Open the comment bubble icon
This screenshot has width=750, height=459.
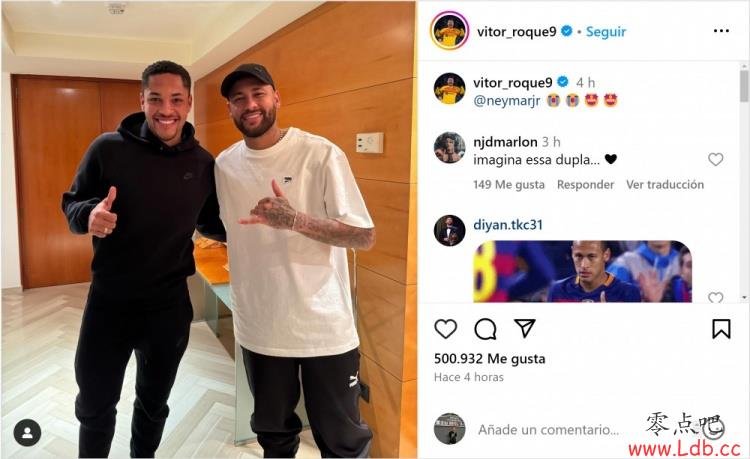pos(485,329)
